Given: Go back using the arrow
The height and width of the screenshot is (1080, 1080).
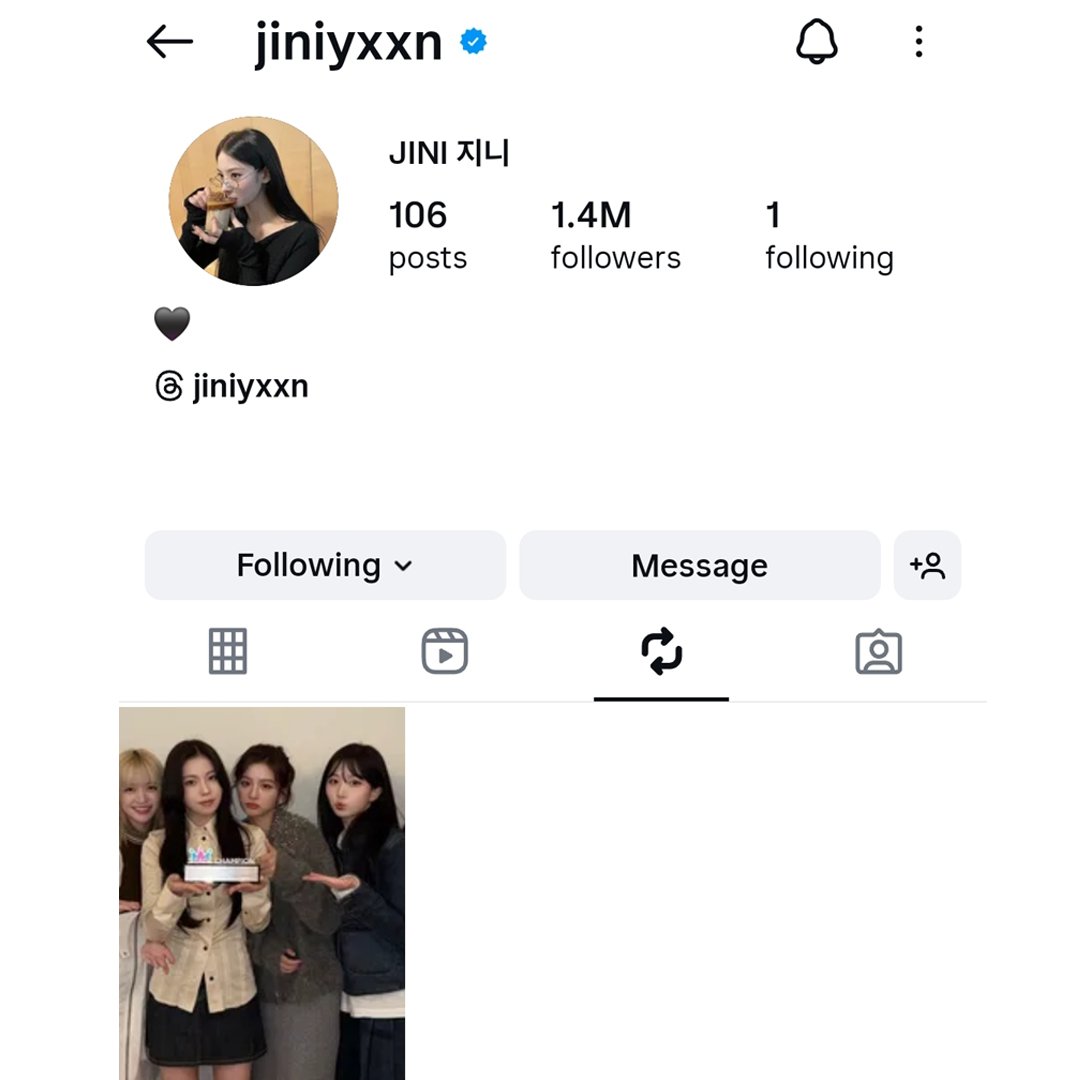Looking at the screenshot, I should [x=169, y=42].
